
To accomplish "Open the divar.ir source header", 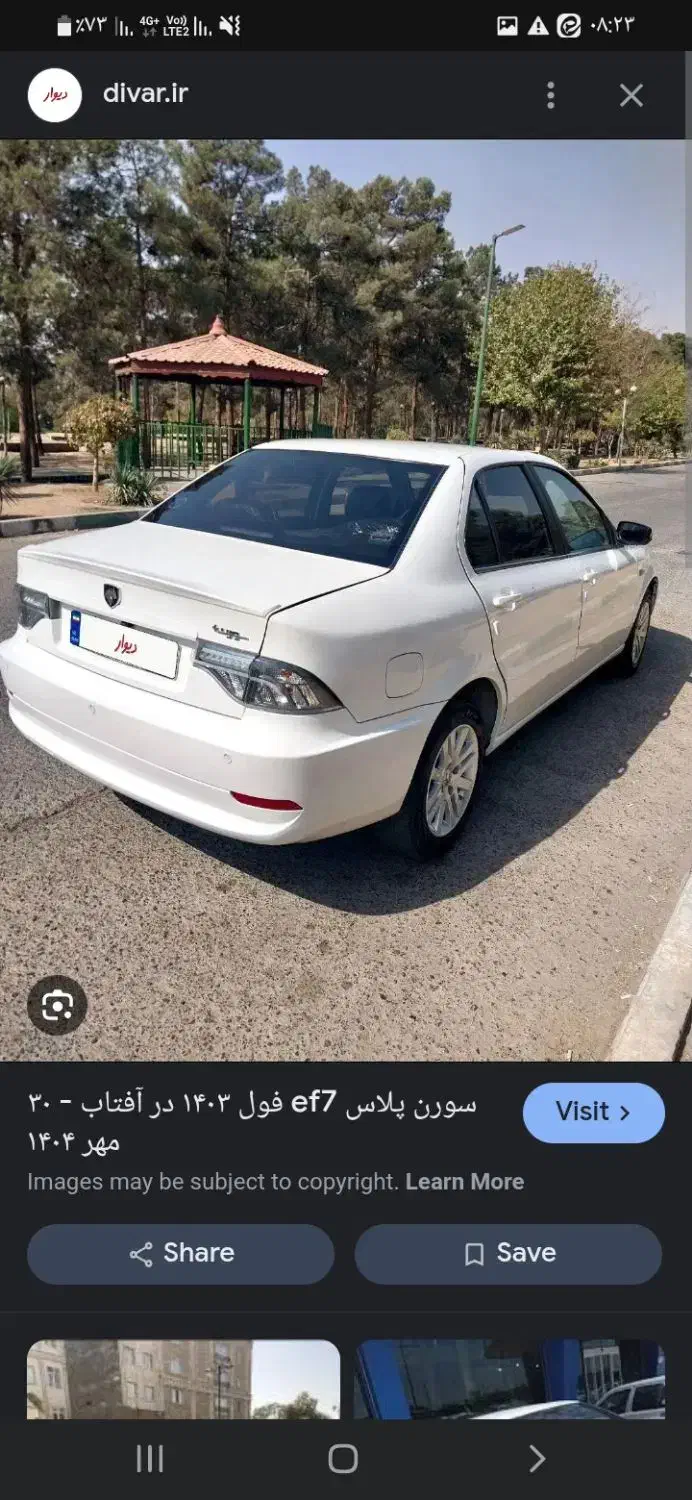I will [145, 94].
